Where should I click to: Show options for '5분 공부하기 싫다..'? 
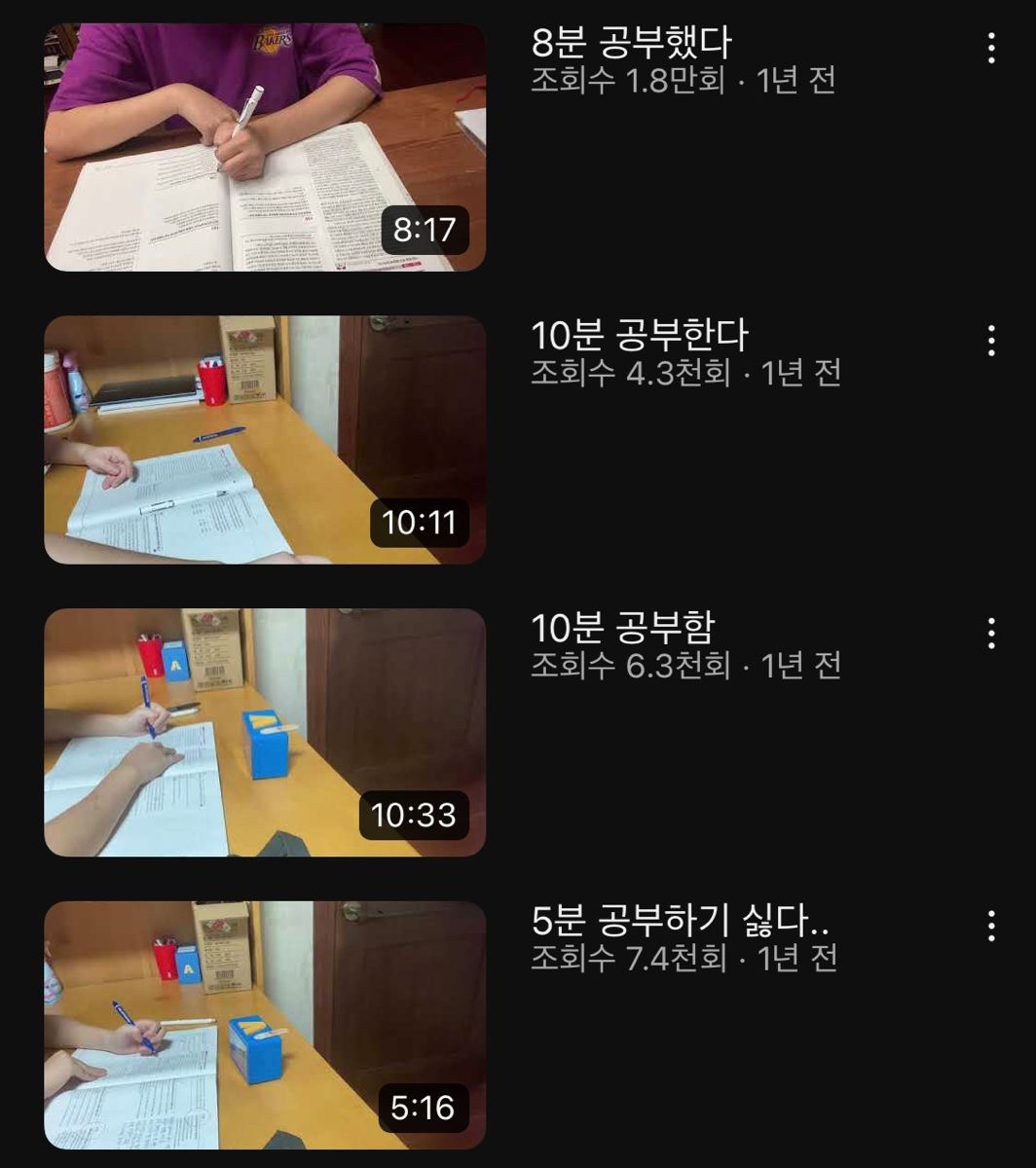tap(991, 926)
